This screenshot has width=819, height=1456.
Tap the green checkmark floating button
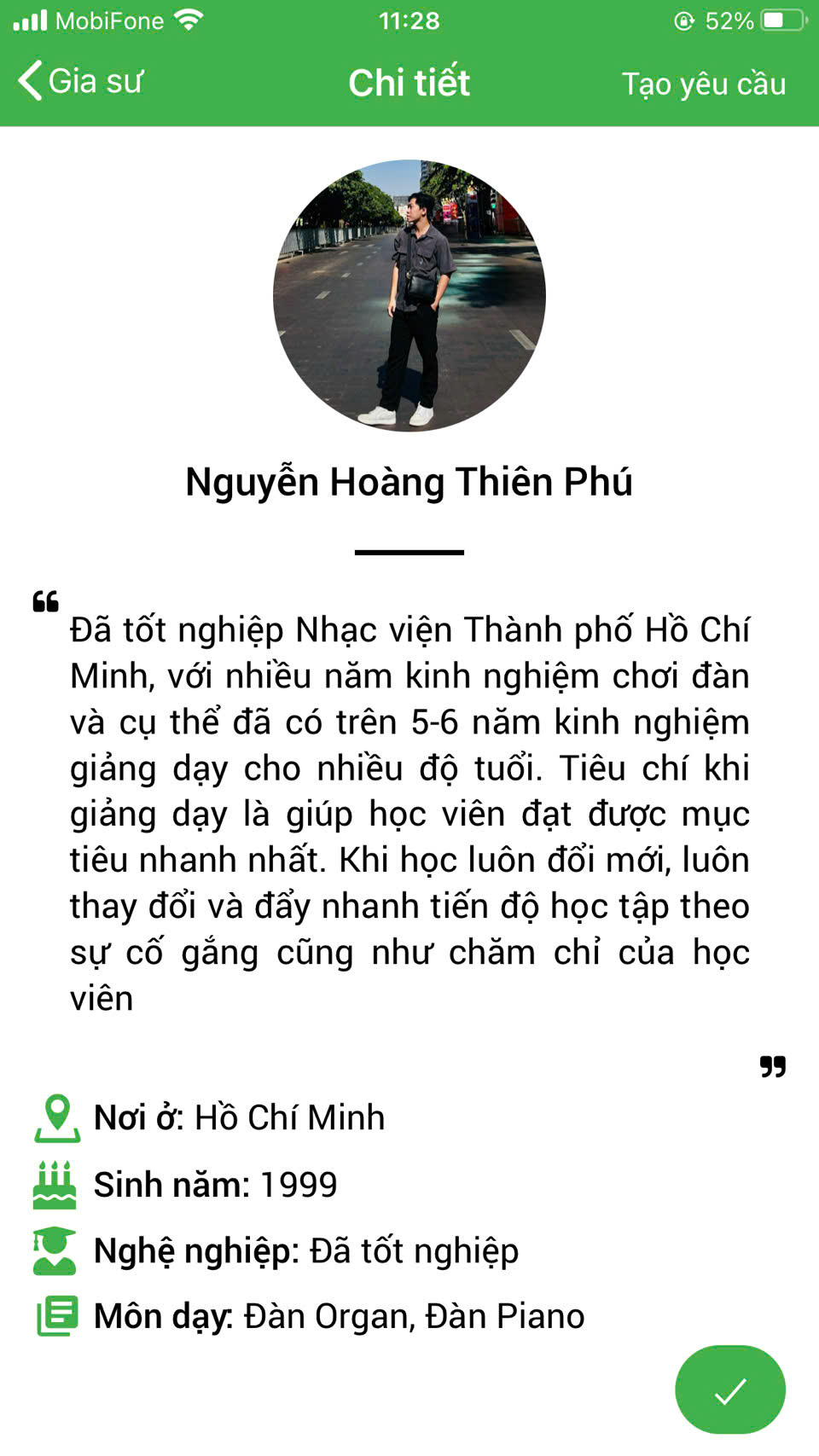tap(729, 1389)
